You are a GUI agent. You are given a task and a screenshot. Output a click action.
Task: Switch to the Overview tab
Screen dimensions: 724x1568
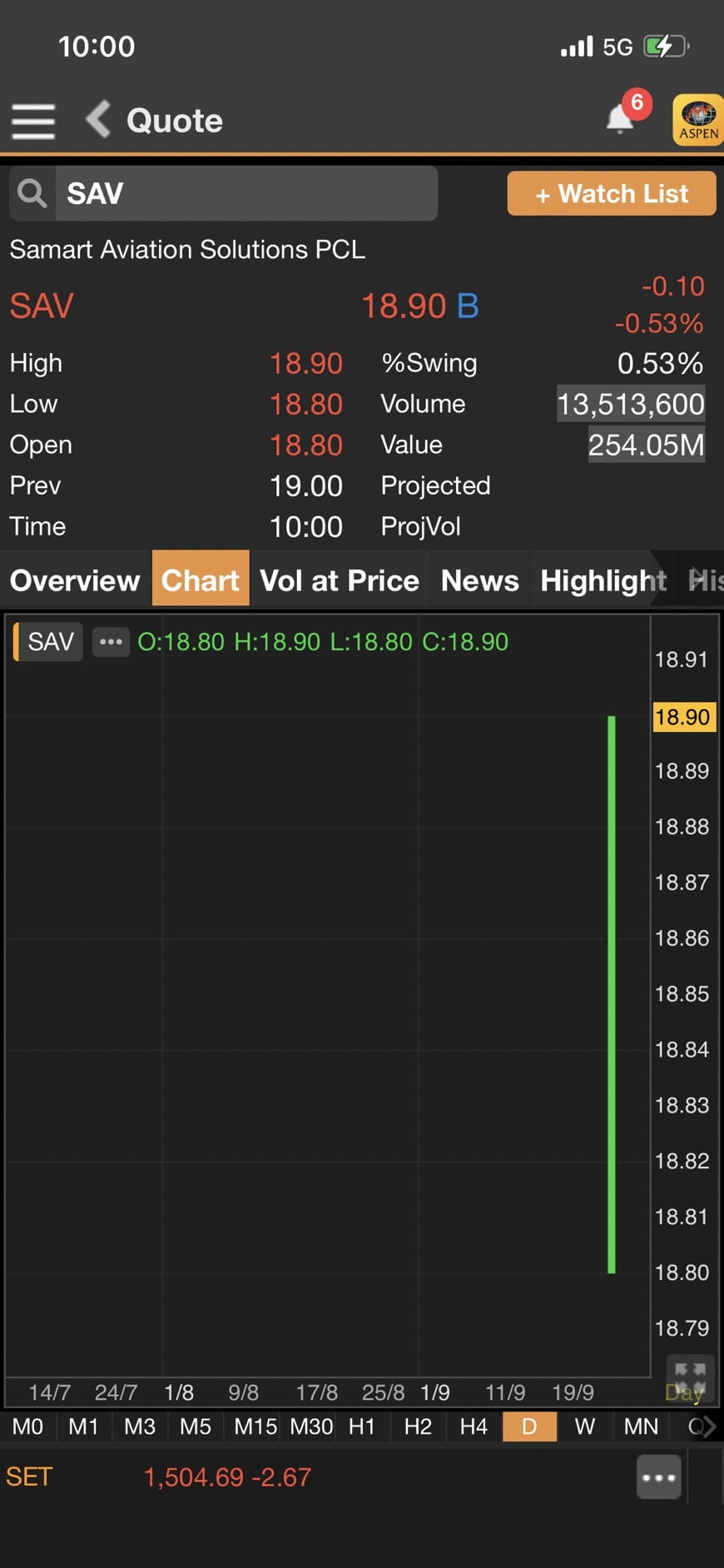pyautogui.click(x=75, y=580)
